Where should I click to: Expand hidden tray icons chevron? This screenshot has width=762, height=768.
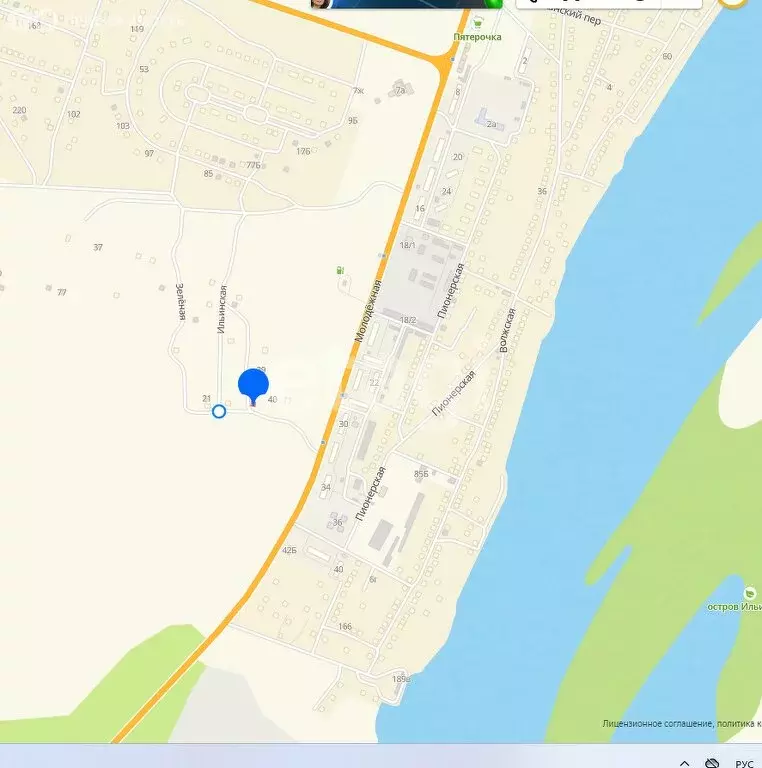tap(686, 761)
